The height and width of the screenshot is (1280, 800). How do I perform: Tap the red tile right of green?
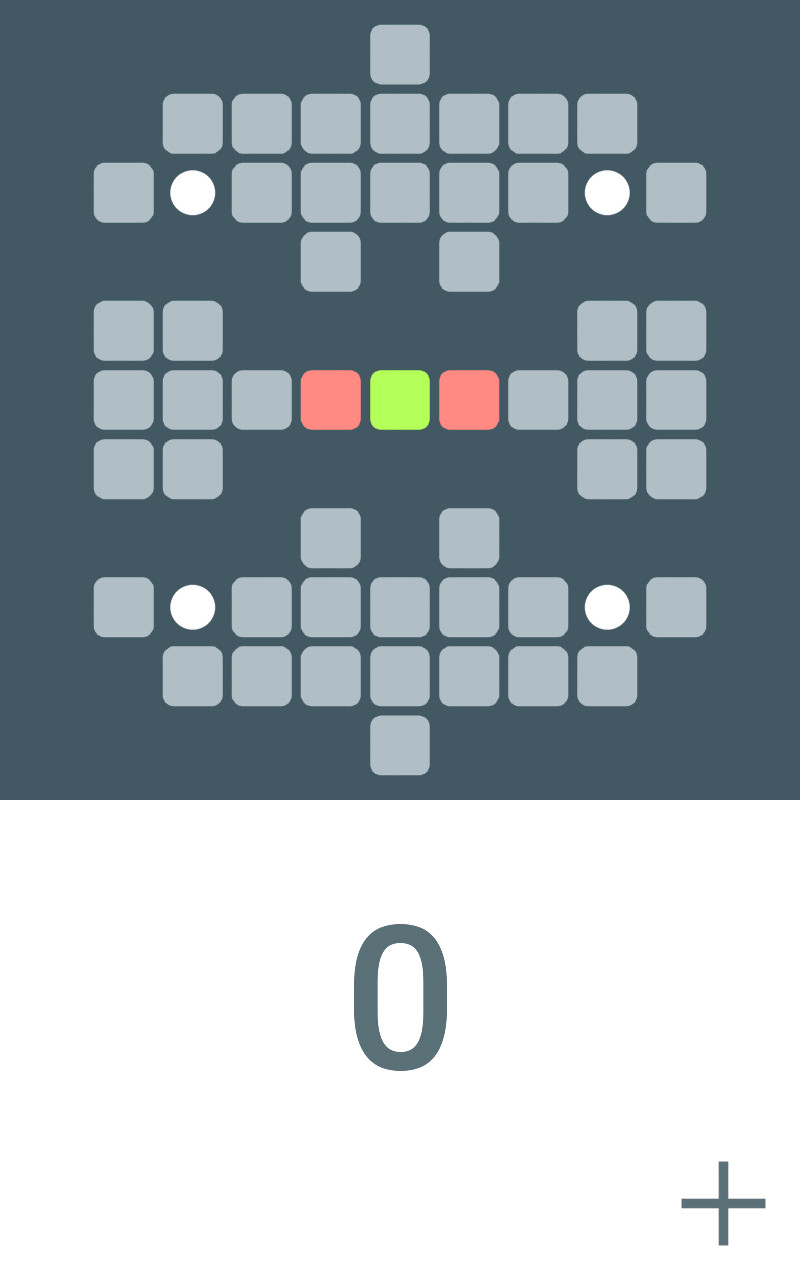click(x=469, y=400)
